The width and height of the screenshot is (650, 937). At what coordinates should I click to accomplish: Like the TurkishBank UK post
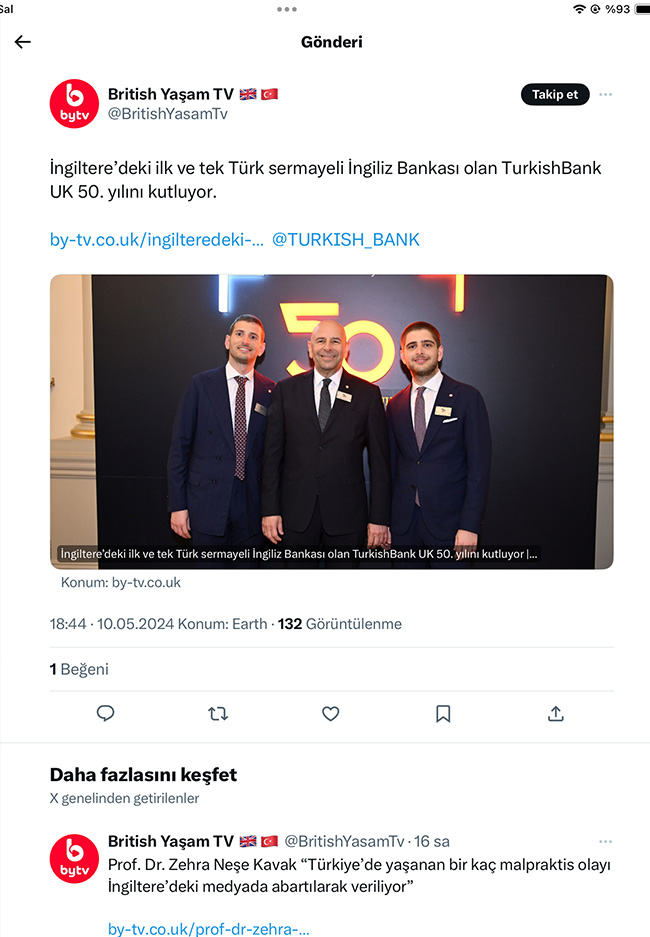coord(331,713)
